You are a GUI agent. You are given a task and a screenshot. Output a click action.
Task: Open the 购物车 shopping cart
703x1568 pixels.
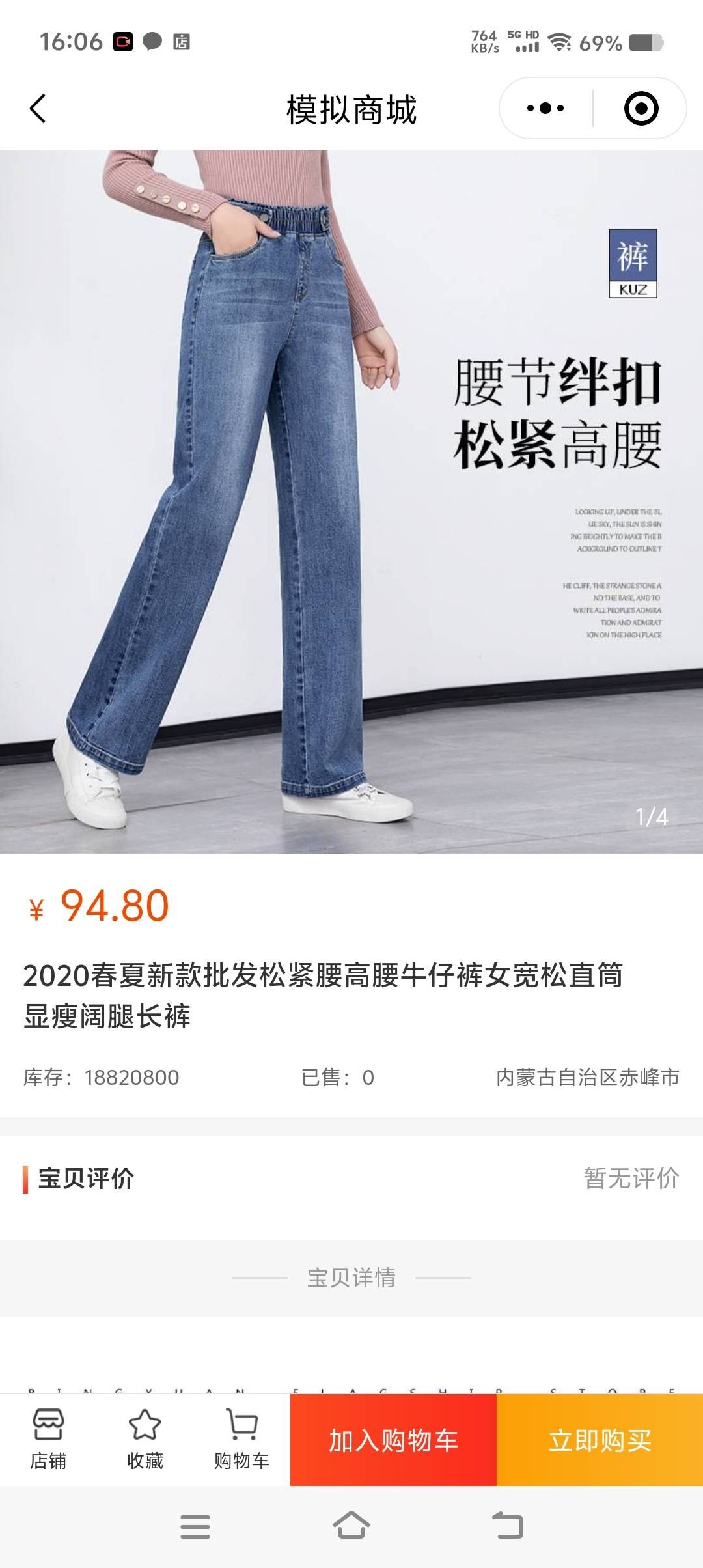pyautogui.click(x=241, y=1440)
